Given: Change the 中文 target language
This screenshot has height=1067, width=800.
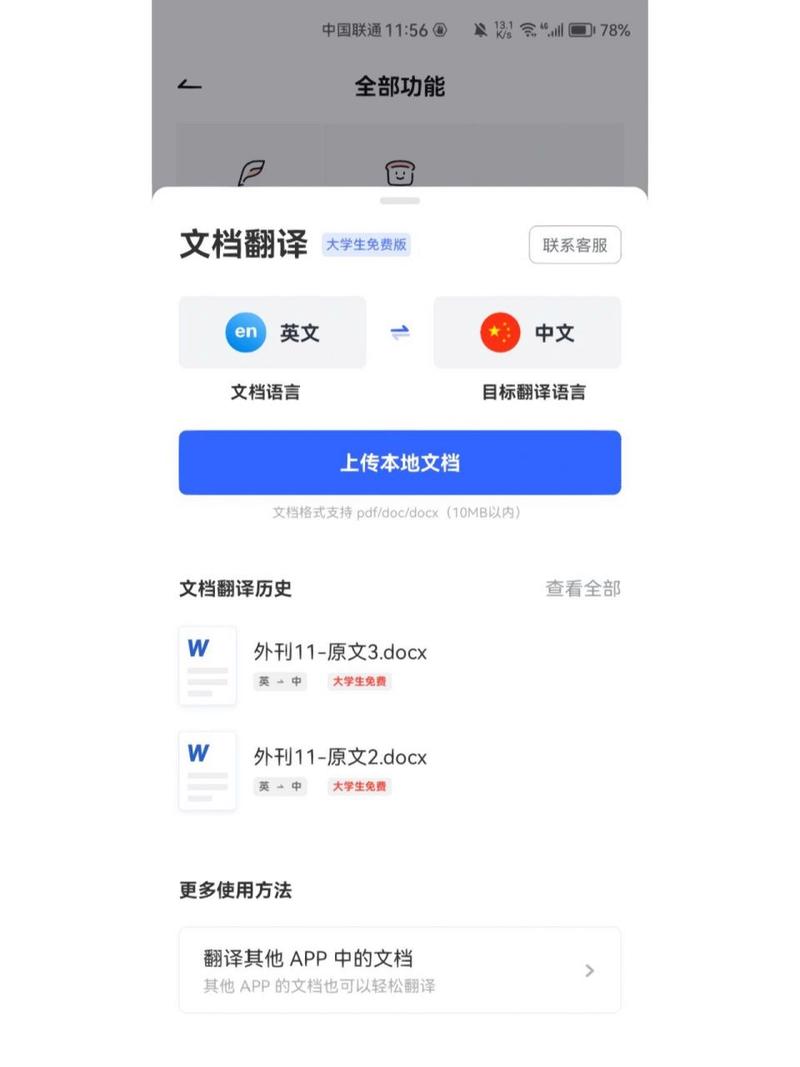Looking at the screenshot, I should 527,333.
